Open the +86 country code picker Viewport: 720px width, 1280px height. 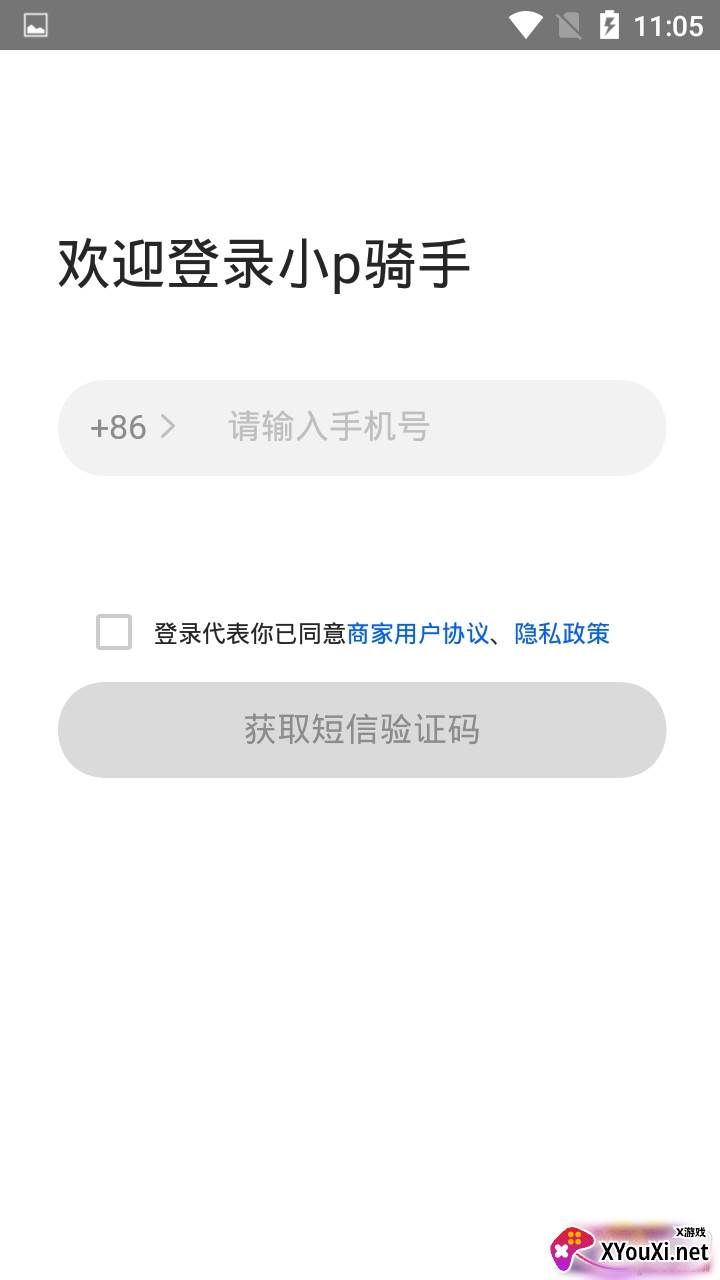132,428
